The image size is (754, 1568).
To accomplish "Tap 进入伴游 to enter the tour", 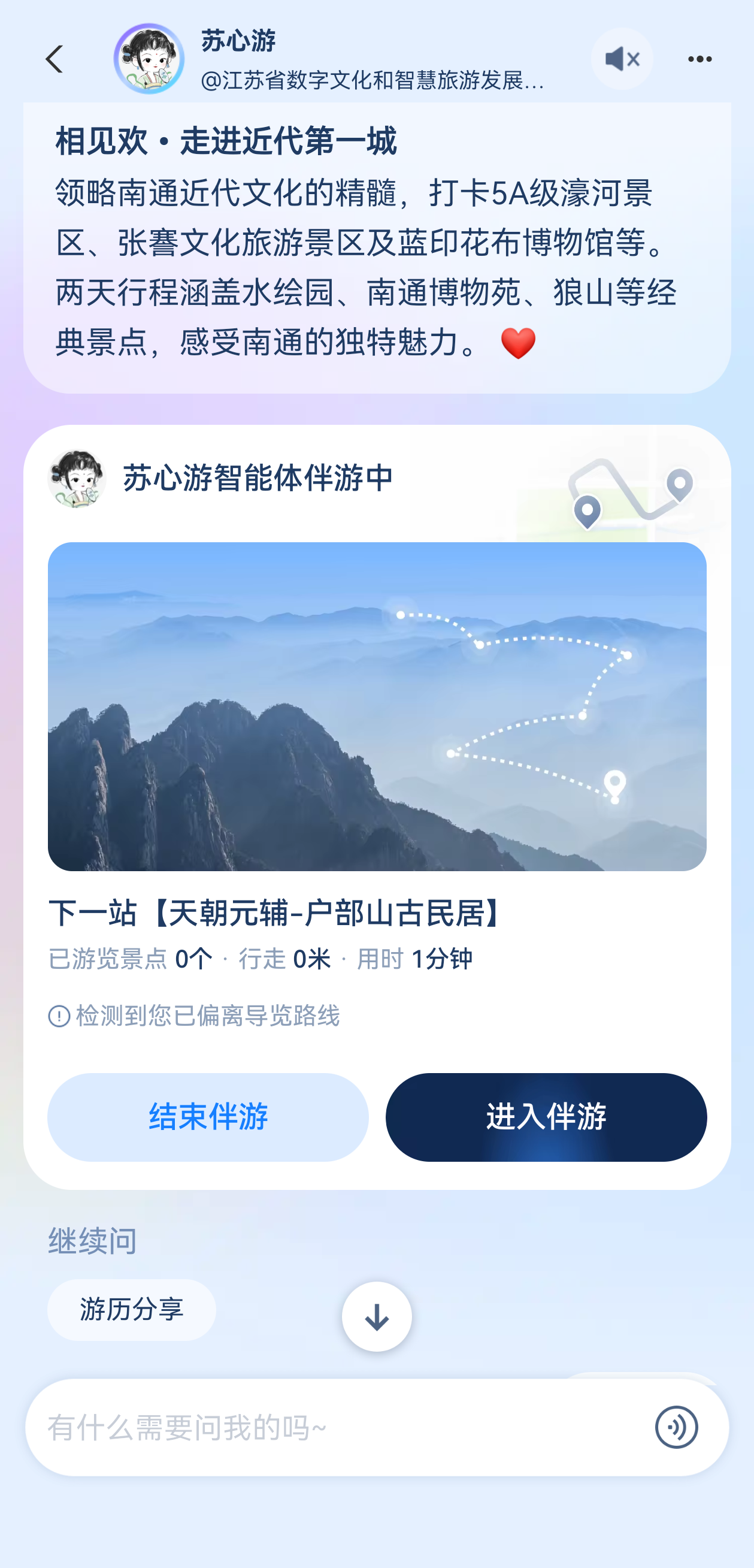I will (546, 1116).
